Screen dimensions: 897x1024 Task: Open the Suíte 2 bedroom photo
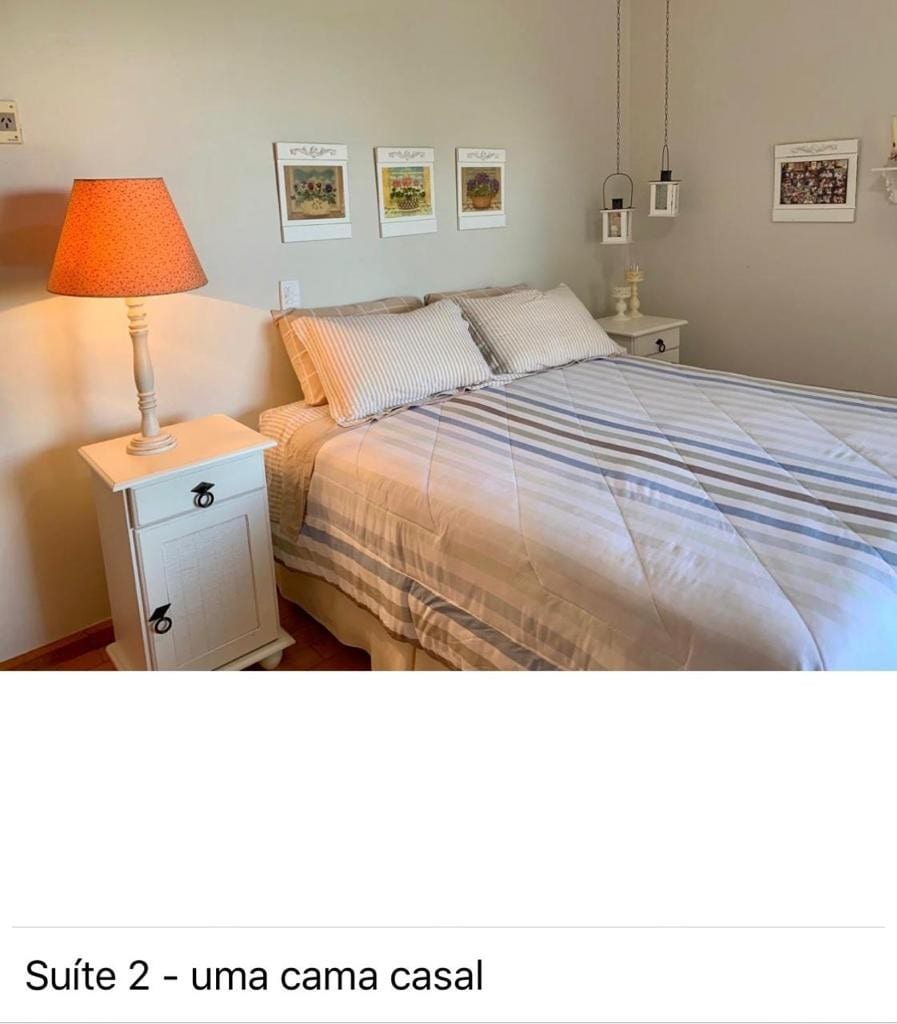(448, 335)
